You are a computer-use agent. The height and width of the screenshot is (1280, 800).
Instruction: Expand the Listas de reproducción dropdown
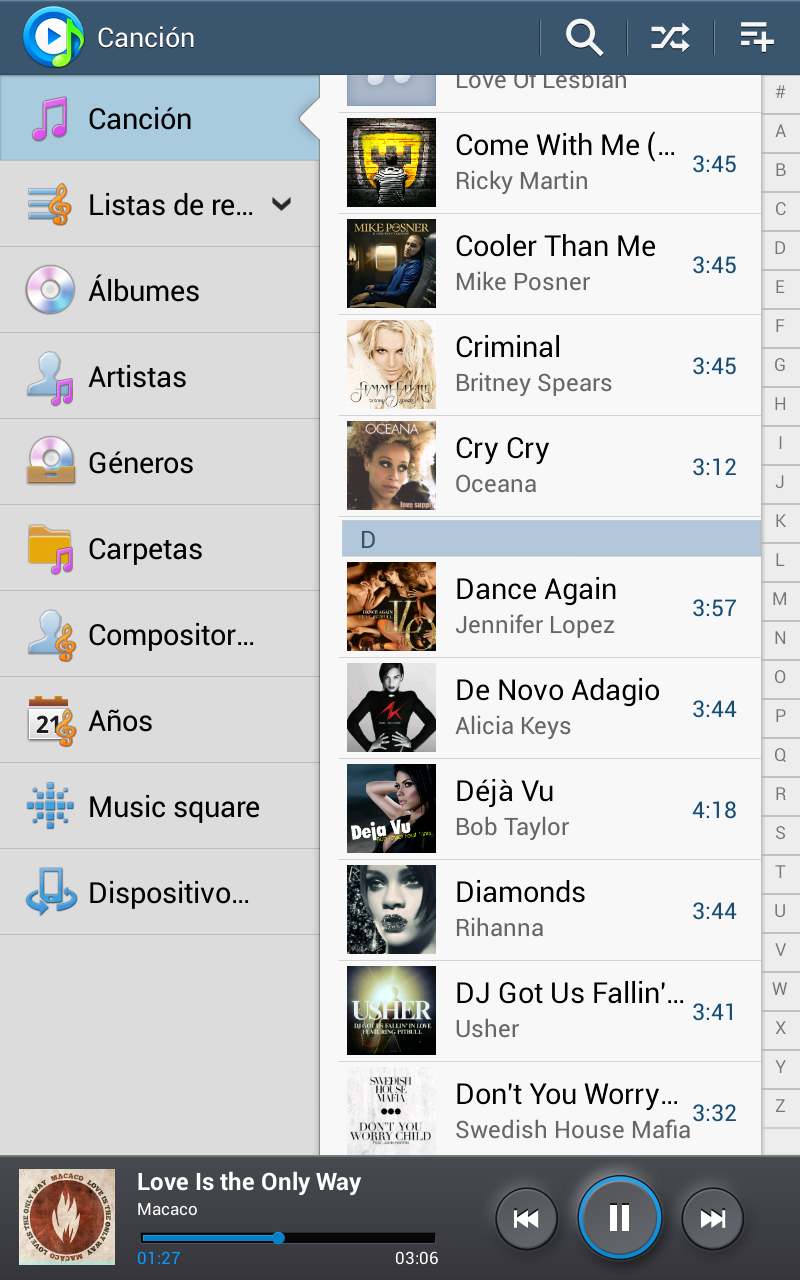click(282, 204)
